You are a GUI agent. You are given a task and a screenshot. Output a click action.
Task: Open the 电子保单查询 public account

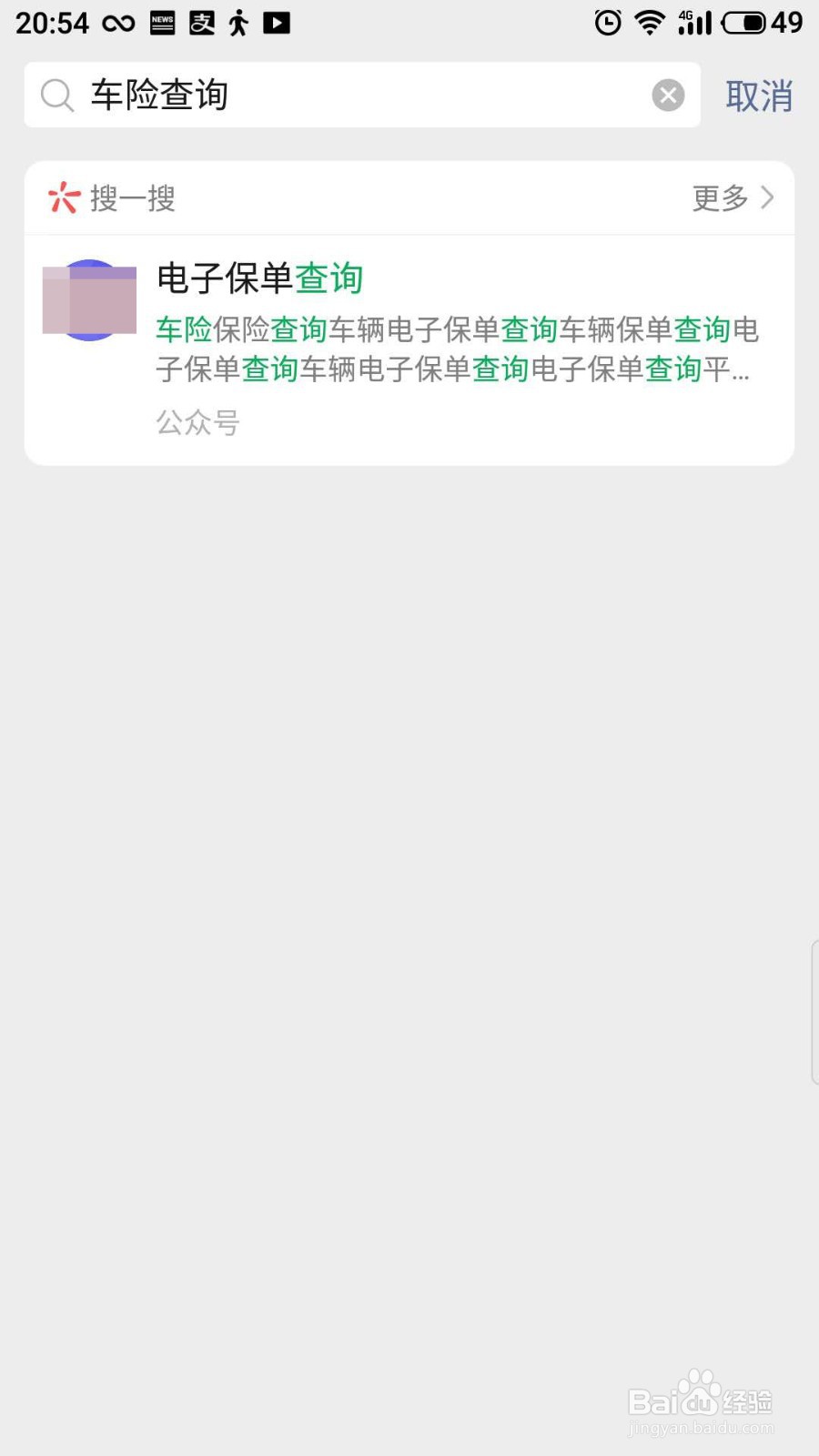point(260,279)
